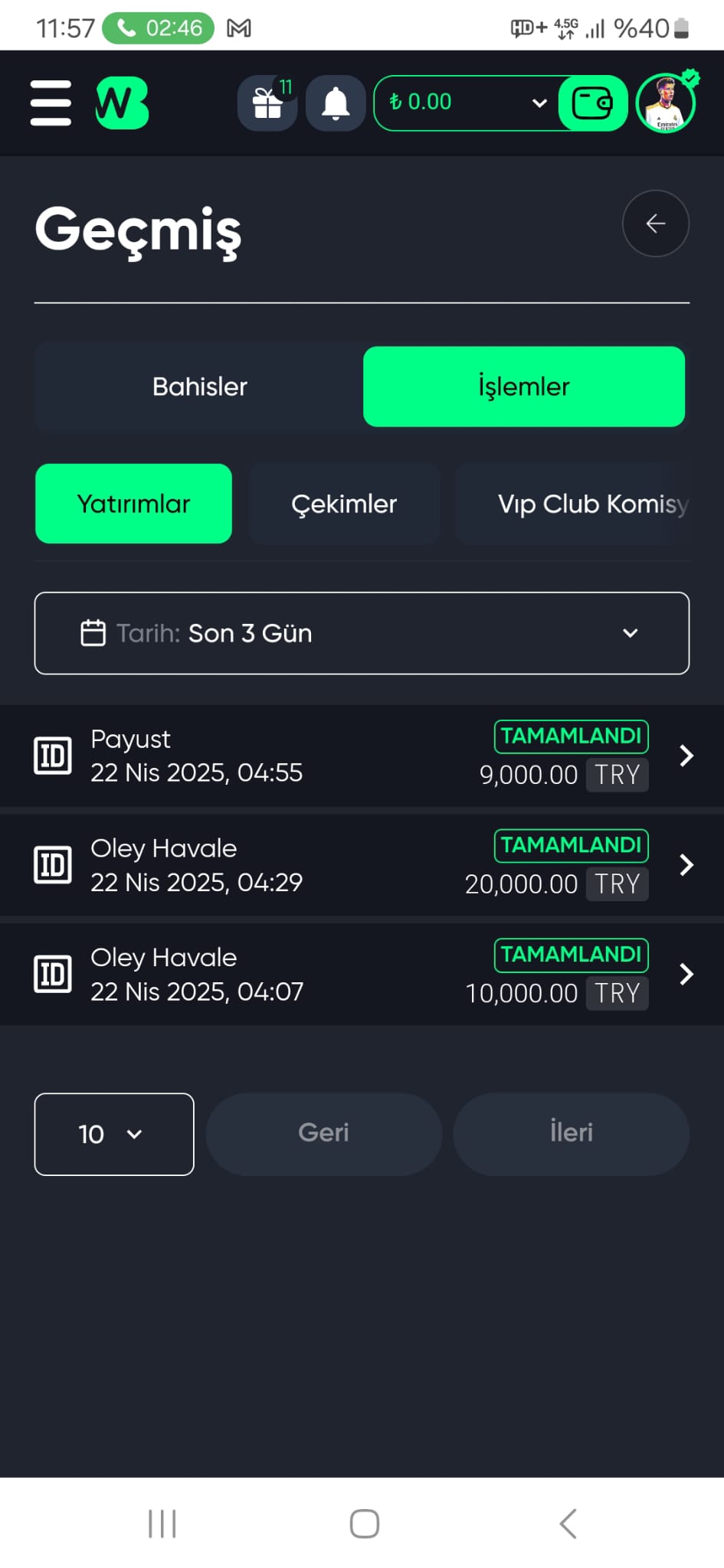Select the İşlemler tab
Screen dimensions: 724x1568
click(524, 387)
